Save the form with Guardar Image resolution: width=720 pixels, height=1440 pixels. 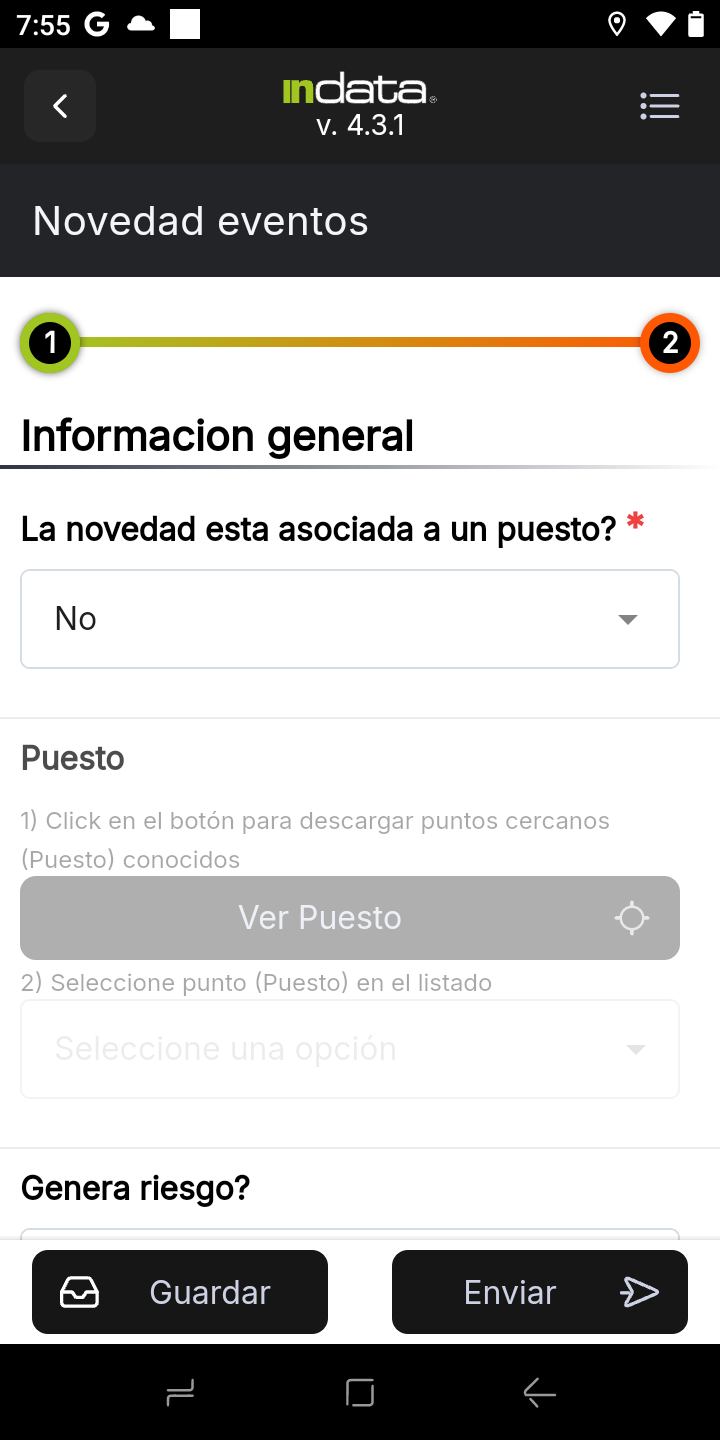[180, 1292]
